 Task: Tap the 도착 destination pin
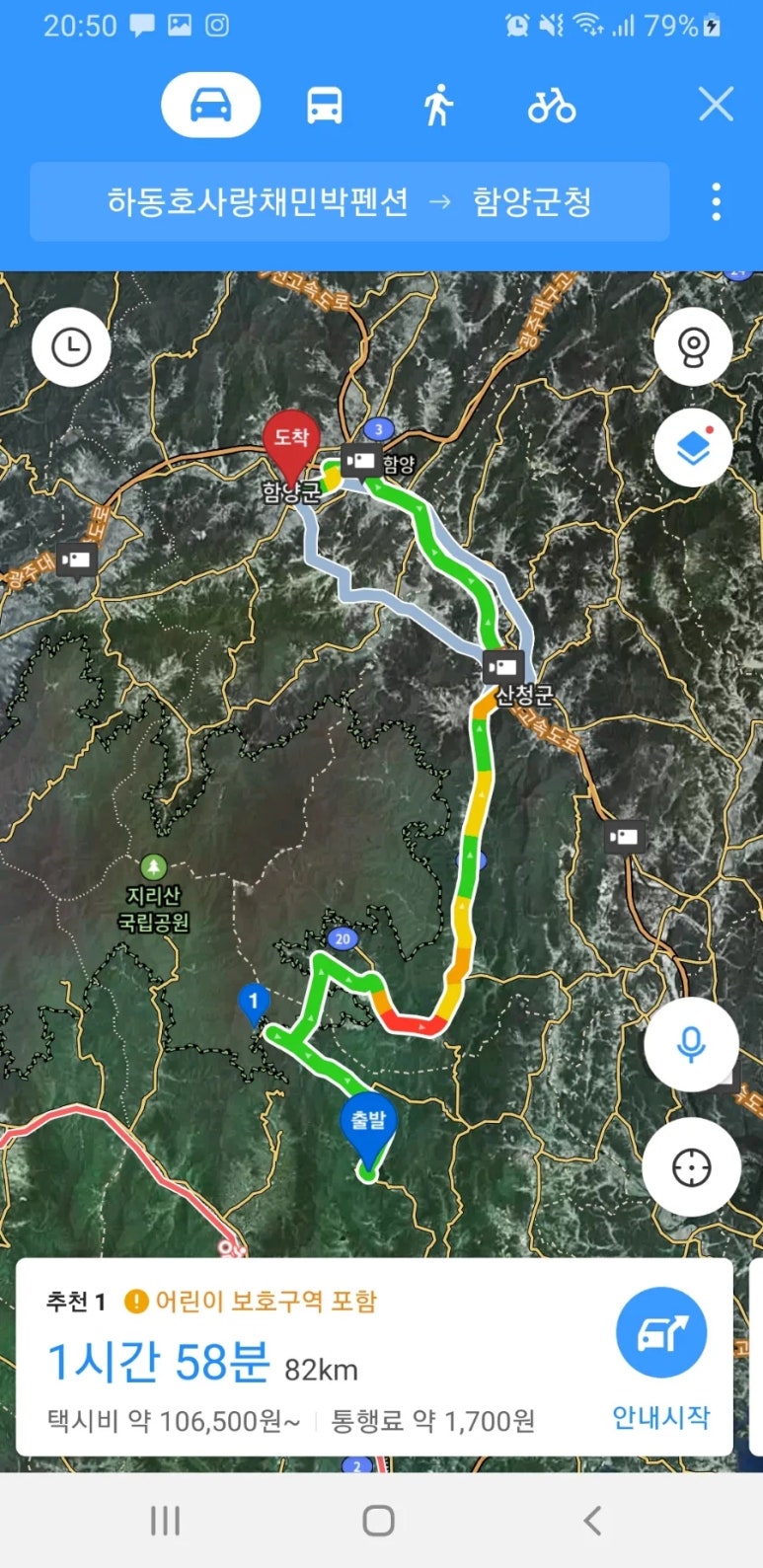click(x=290, y=442)
